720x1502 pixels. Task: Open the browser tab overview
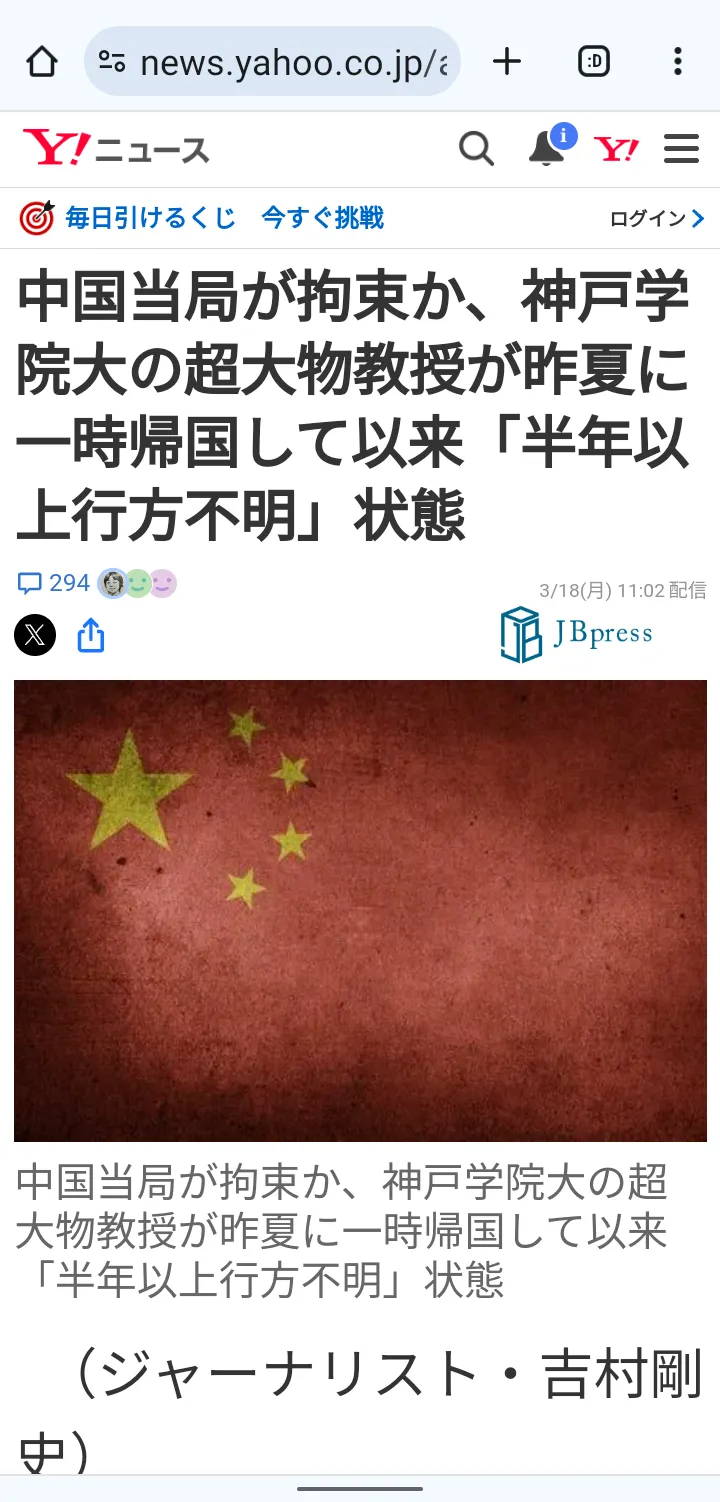point(593,61)
